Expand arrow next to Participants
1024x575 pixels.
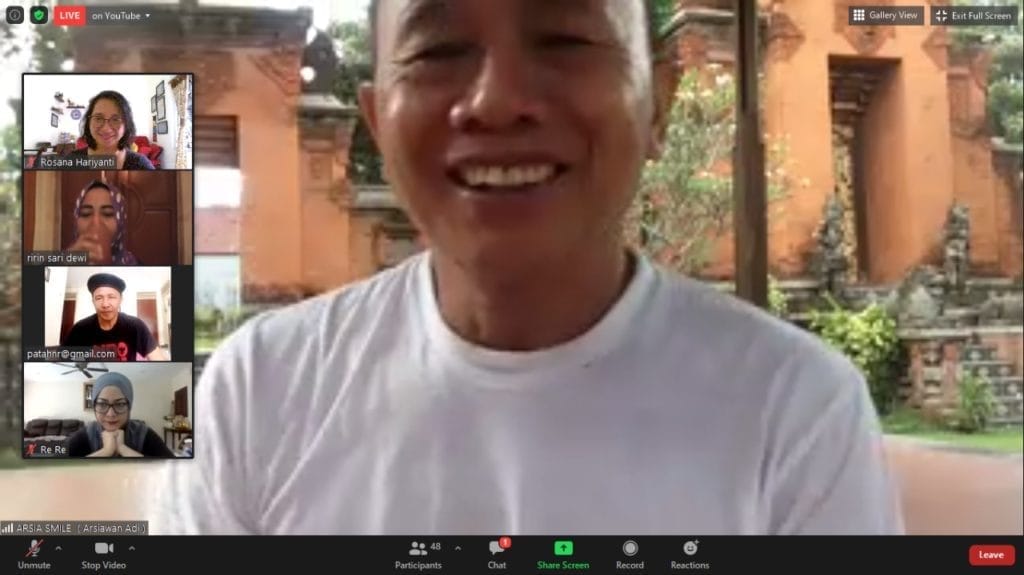(458, 548)
